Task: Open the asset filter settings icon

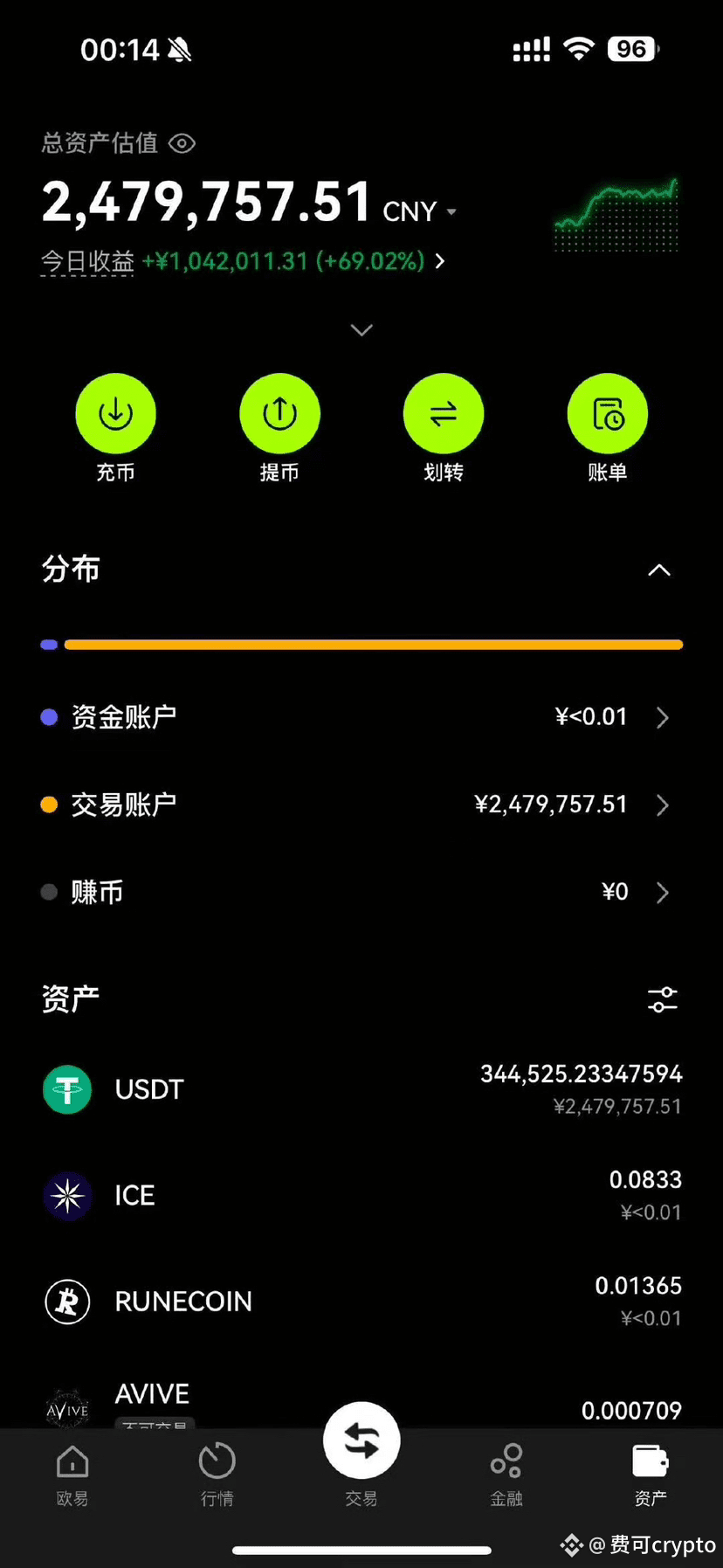Action: [663, 999]
